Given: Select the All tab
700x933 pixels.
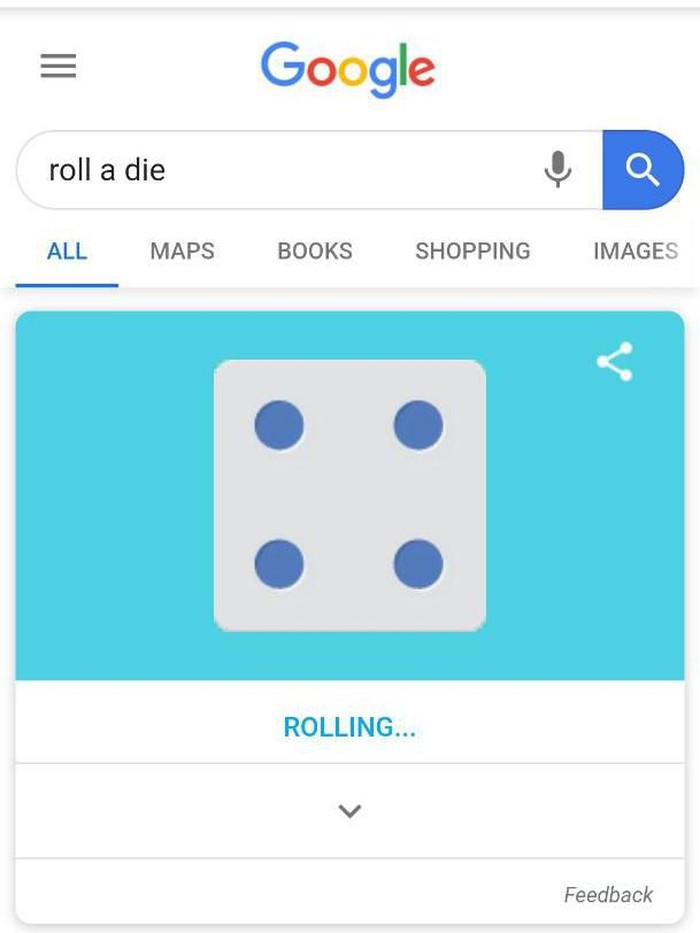Looking at the screenshot, I should pos(67,251).
